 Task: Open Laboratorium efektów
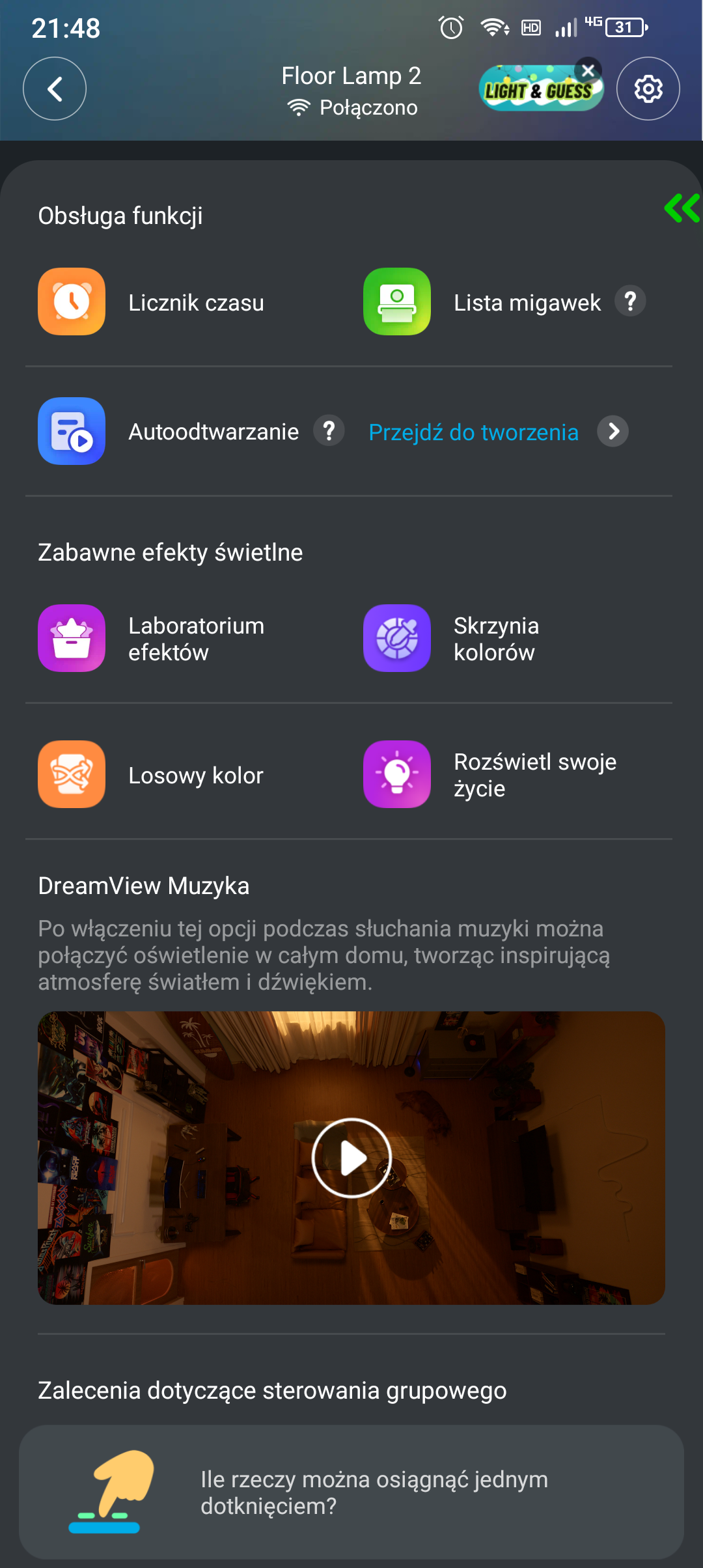151,639
